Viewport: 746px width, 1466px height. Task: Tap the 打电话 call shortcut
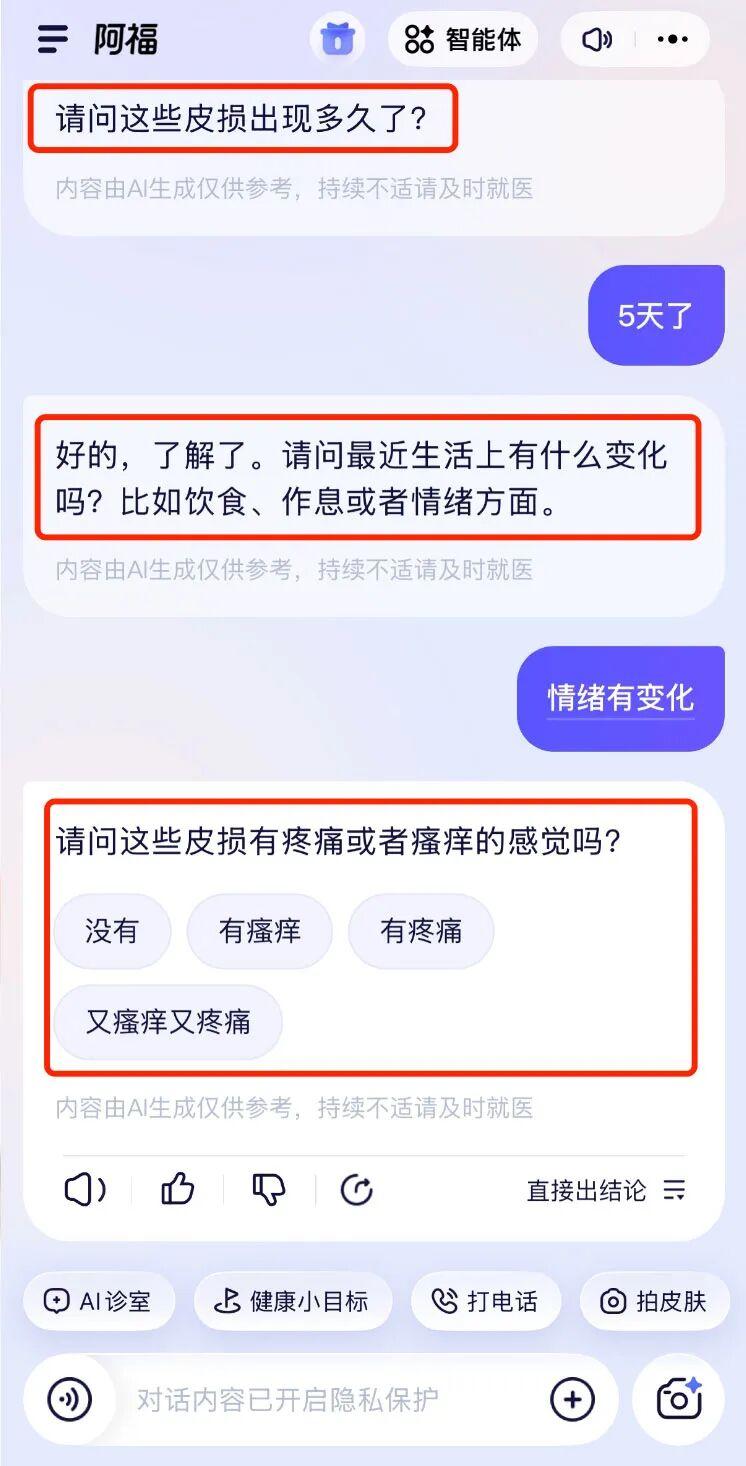click(x=485, y=1301)
